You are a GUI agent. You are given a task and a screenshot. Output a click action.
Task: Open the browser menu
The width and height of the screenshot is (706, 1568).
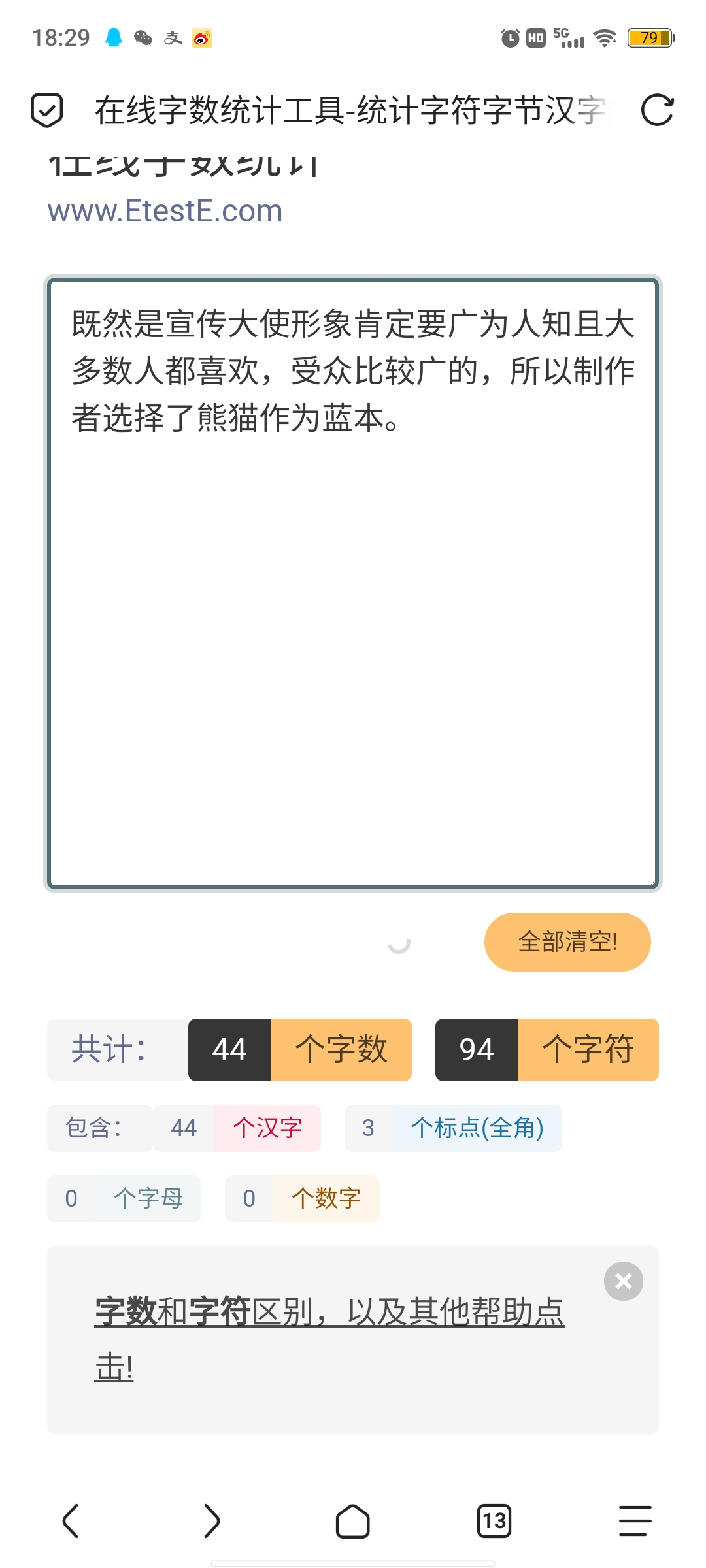tap(635, 1521)
